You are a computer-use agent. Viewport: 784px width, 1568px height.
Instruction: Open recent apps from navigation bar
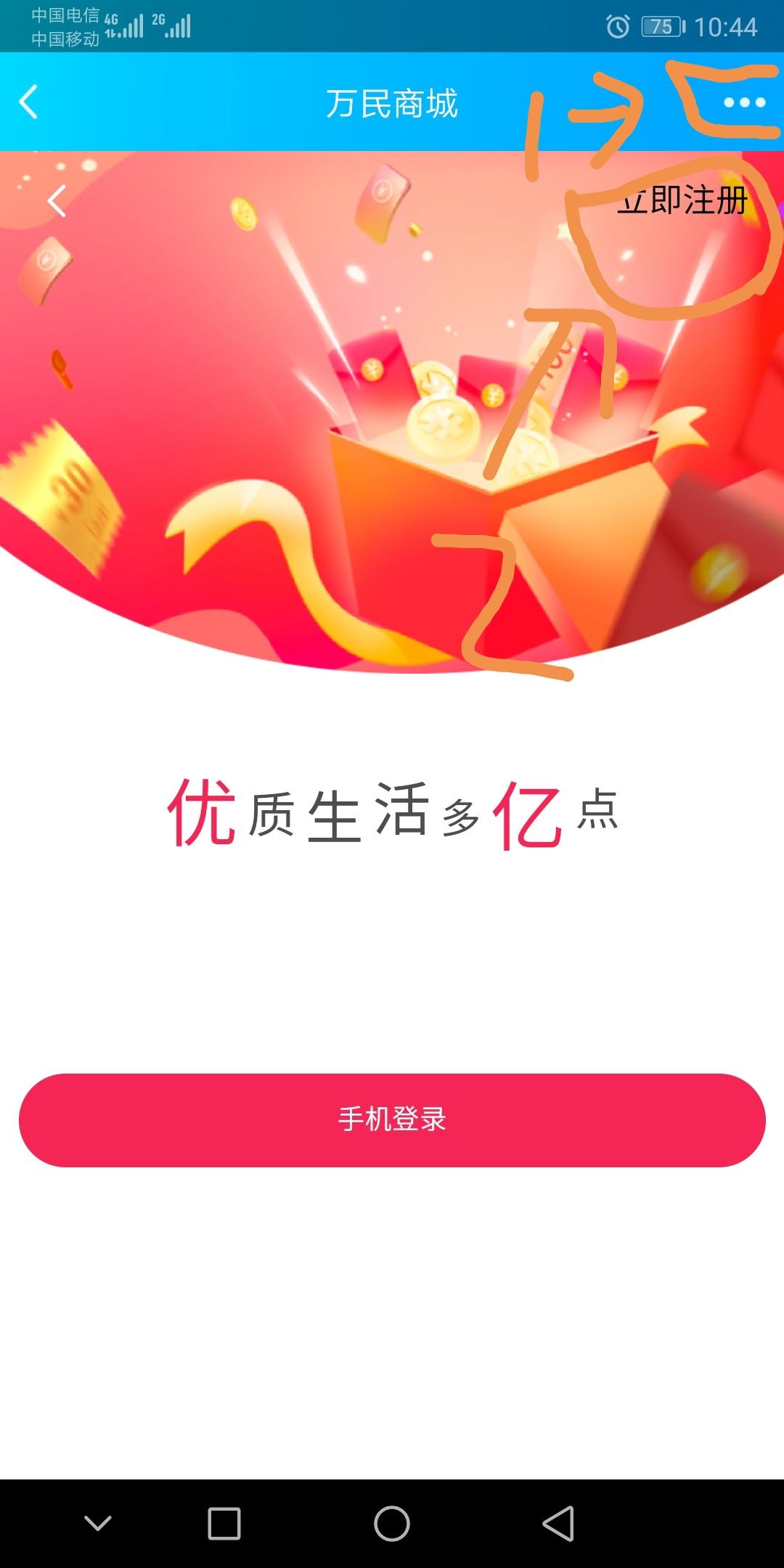(x=224, y=1523)
